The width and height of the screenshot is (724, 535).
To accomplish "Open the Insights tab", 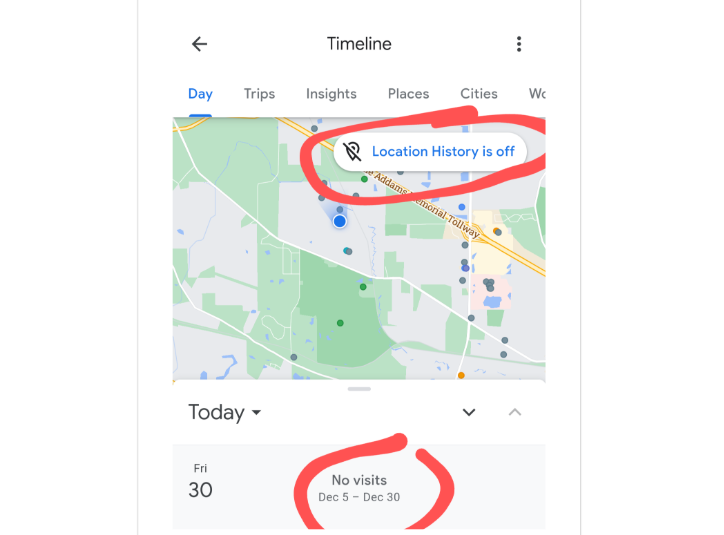I will pyautogui.click(x=331, y=94).
